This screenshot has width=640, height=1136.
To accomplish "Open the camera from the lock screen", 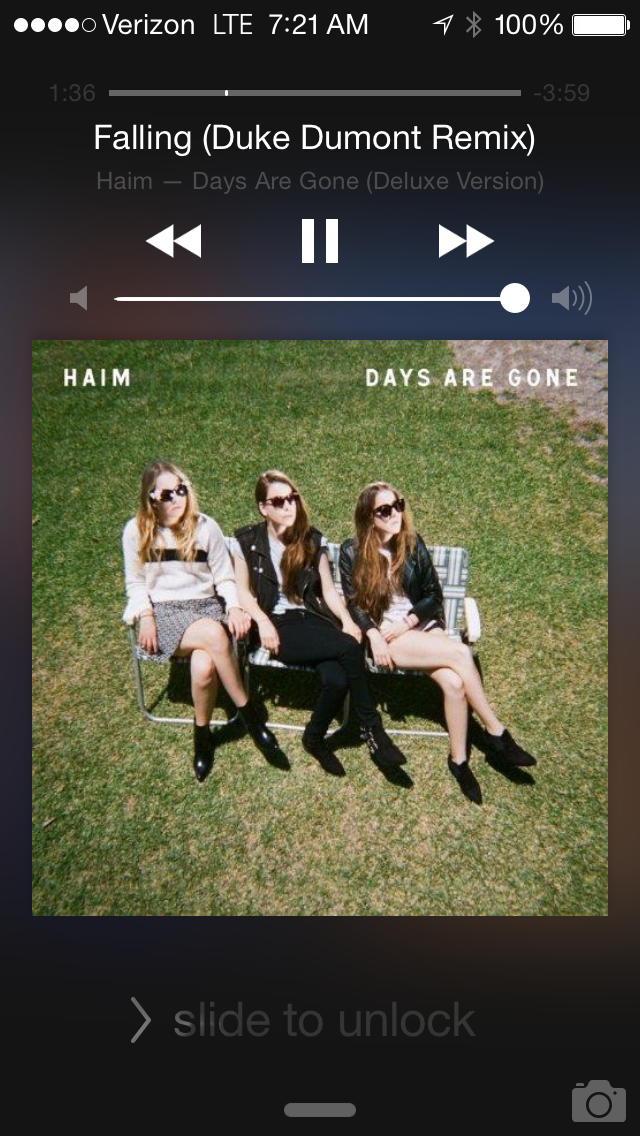I will click(x=598, y=1101).
